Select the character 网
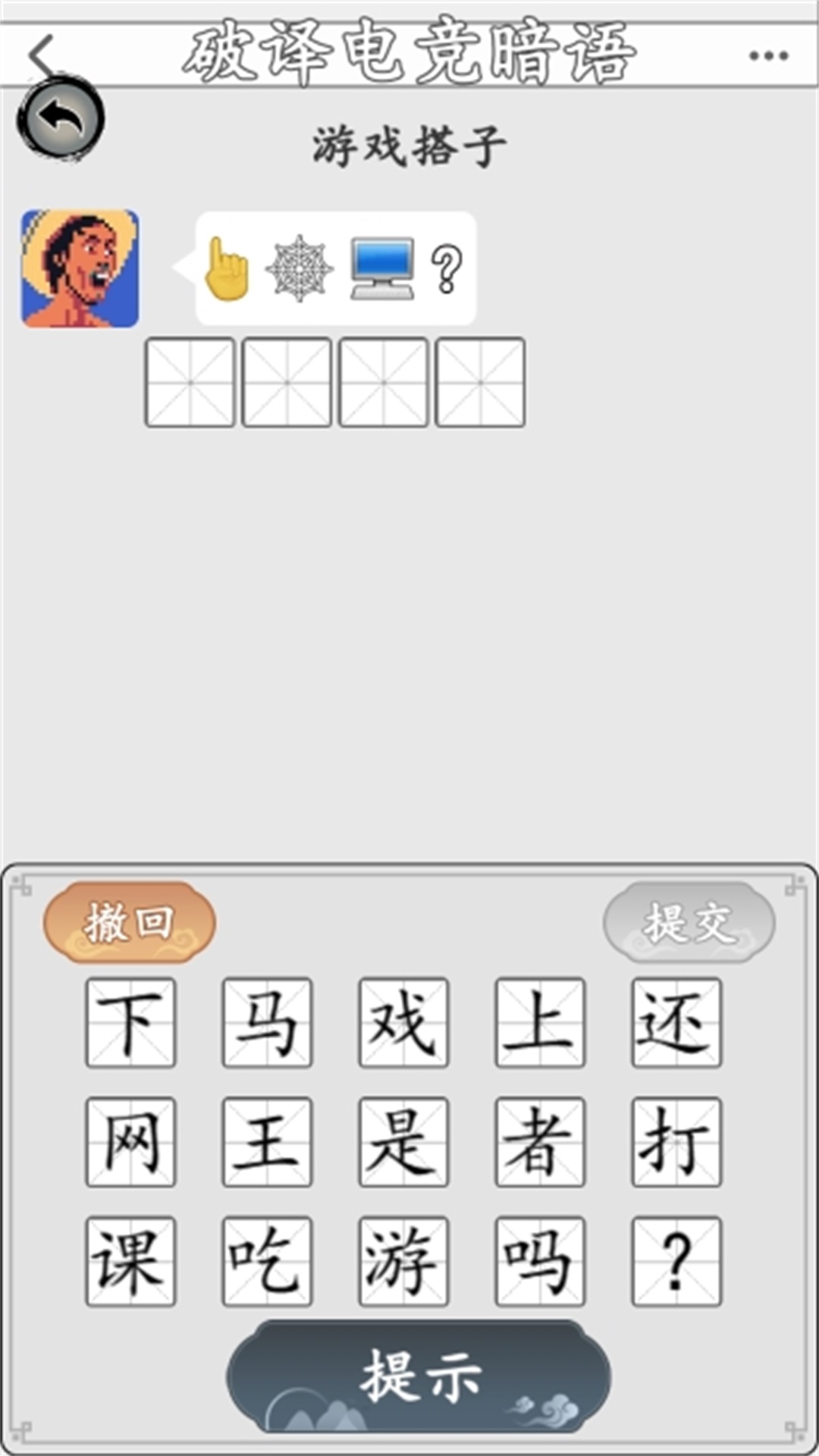Screen dimensions: 819x1456 (x=130, y=1141)
